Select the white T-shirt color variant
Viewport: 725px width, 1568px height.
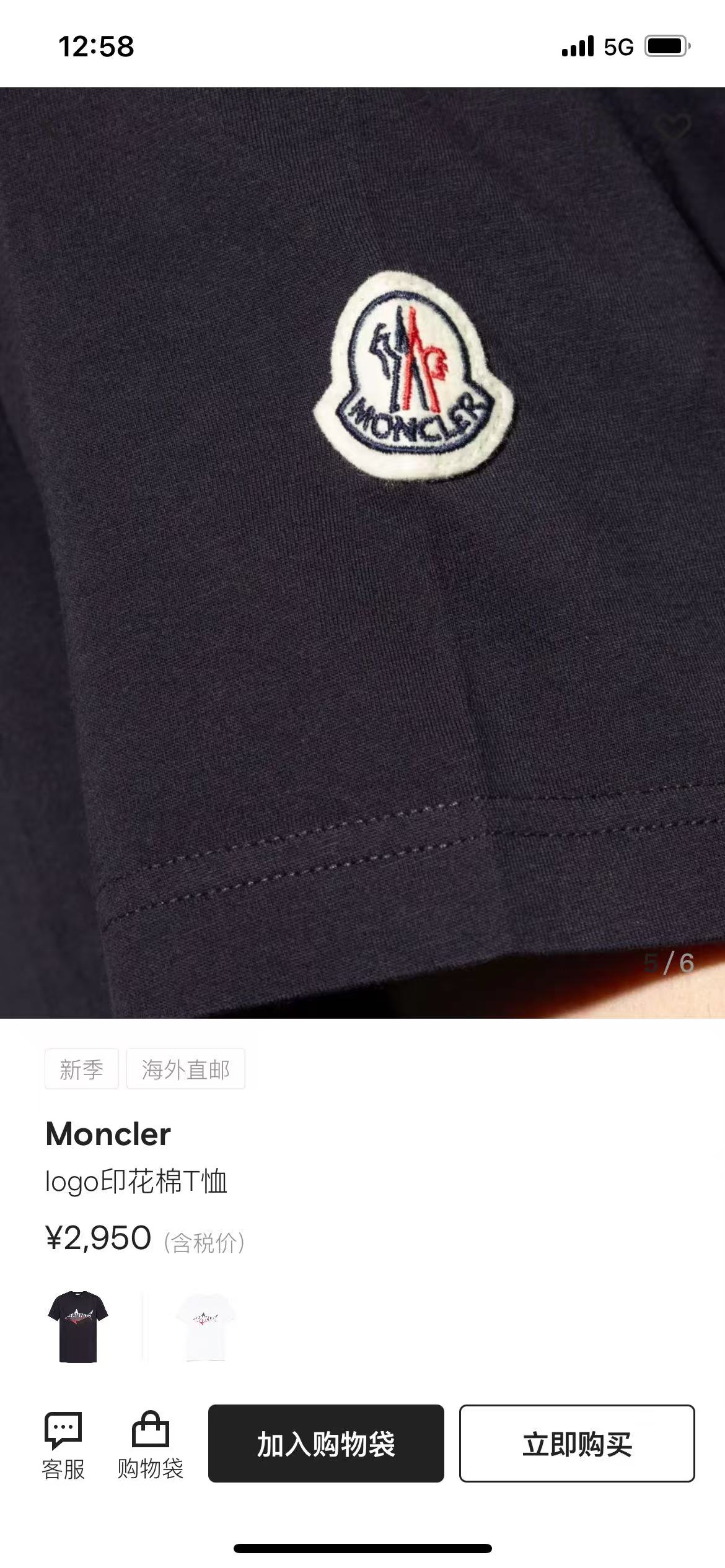pyautogui.click(x=206, y=1326)
